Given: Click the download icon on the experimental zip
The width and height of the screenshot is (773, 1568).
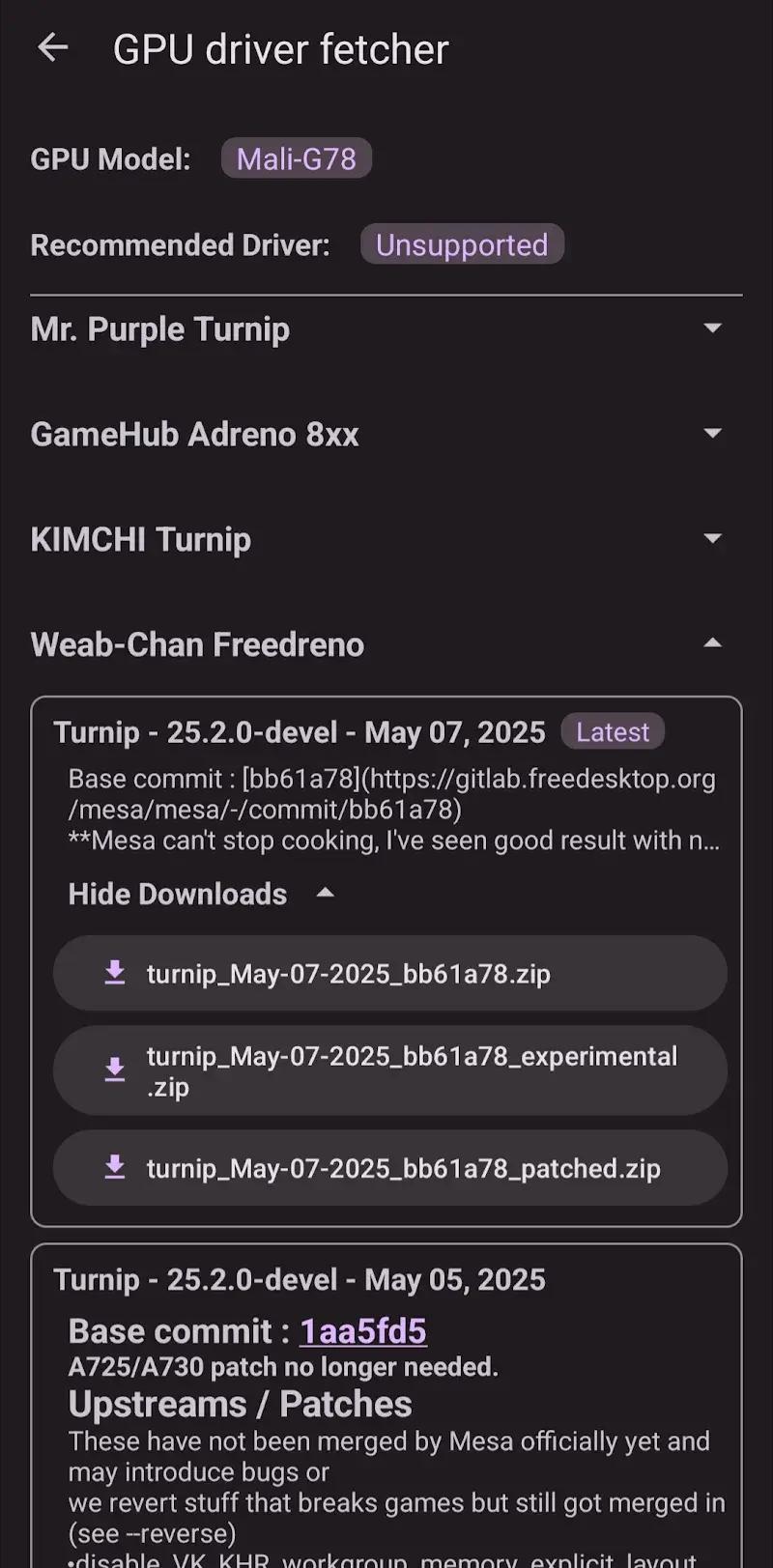Looking at the screenshot, I should point(114,1069).
